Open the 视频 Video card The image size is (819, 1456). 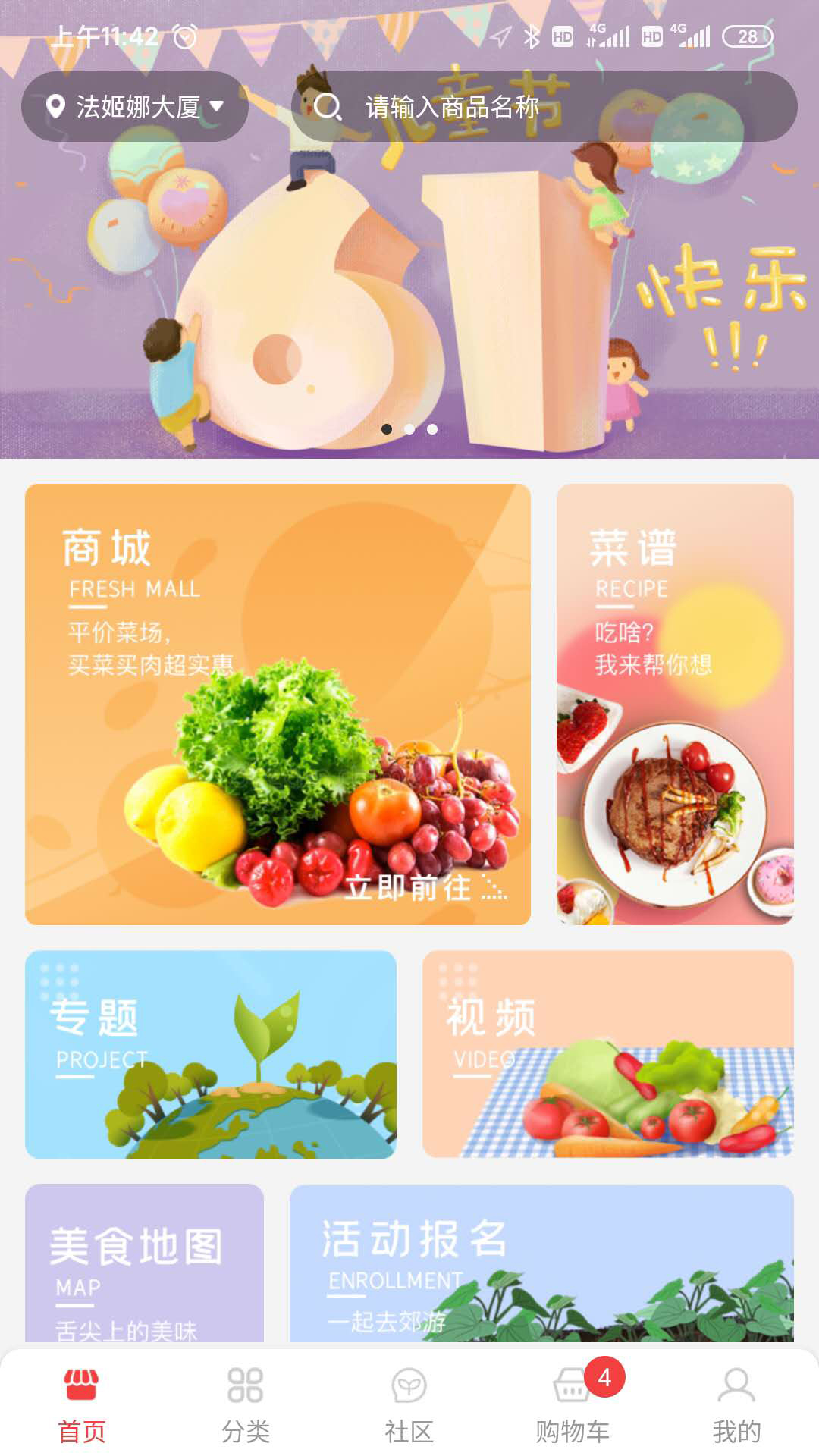[607, 1054]
